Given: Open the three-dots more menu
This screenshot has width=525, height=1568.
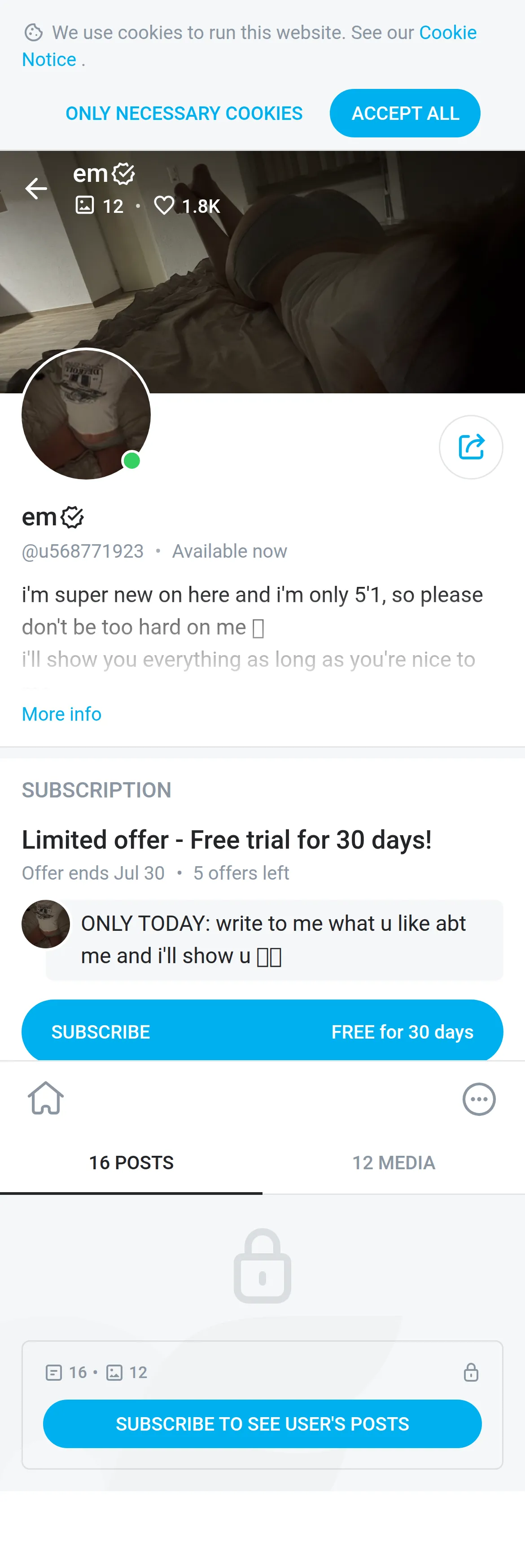Looking at the screenshot, I should coord(479,1099).
